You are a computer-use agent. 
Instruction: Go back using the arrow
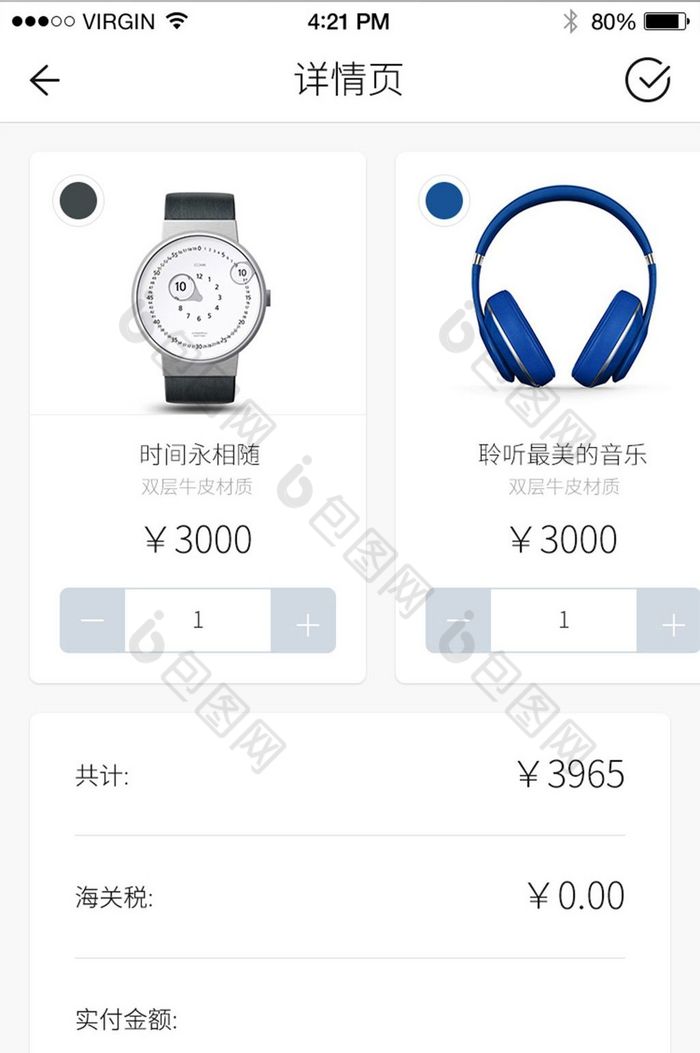pyautogui.click(x=45, y=80)
